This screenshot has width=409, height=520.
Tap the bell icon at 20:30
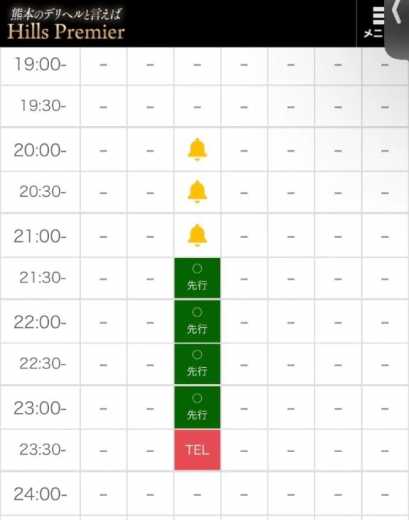click(x=197, y=191)
